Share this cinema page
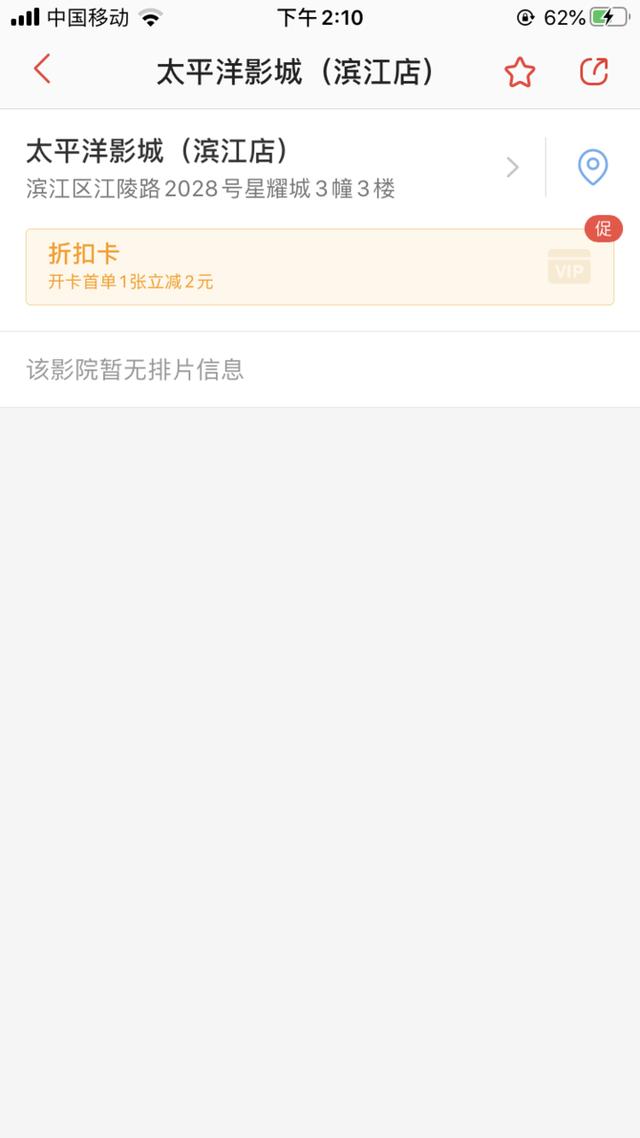 tap(594, 71)
